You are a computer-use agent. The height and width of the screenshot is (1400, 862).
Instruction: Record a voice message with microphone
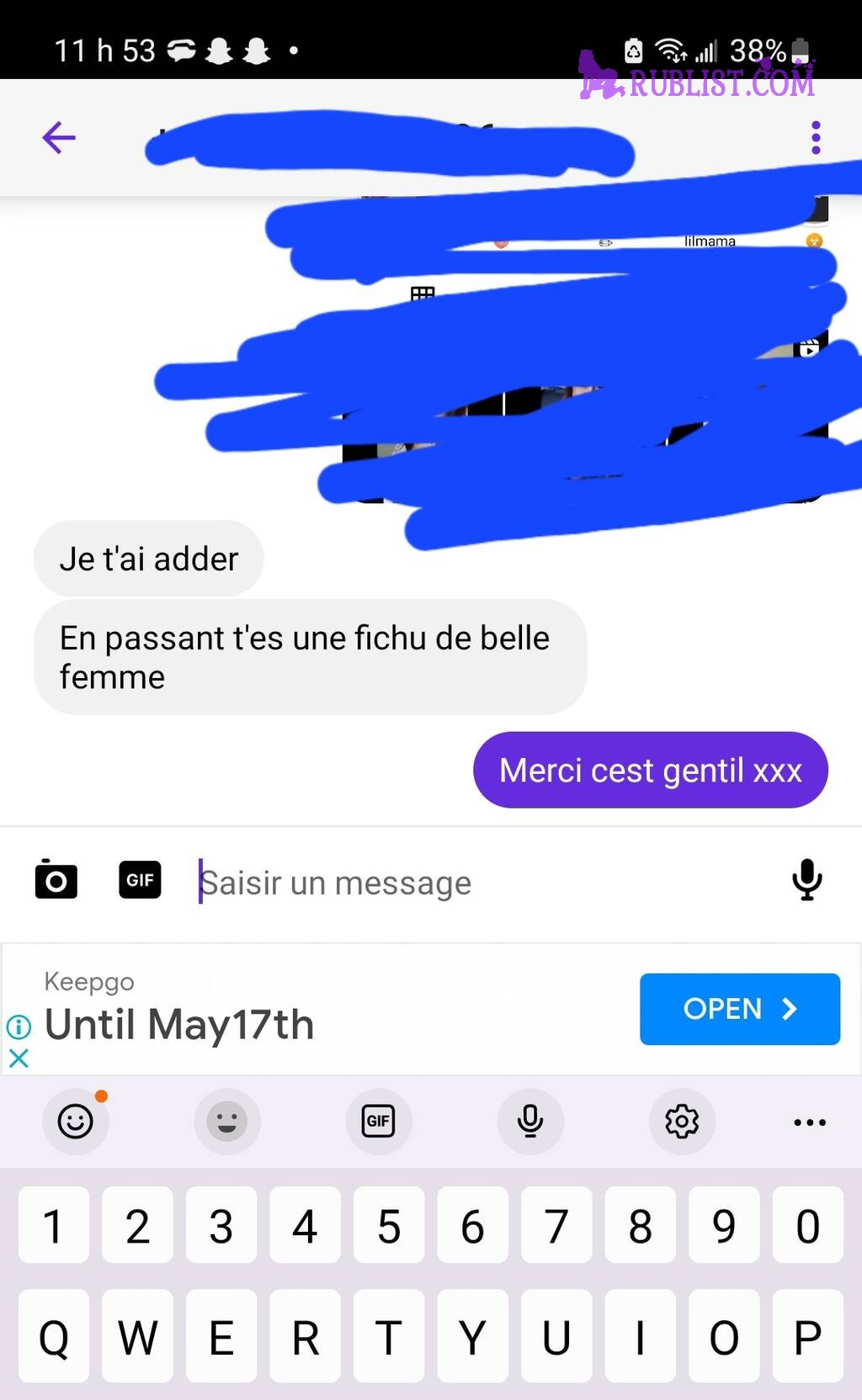point(806,880)
